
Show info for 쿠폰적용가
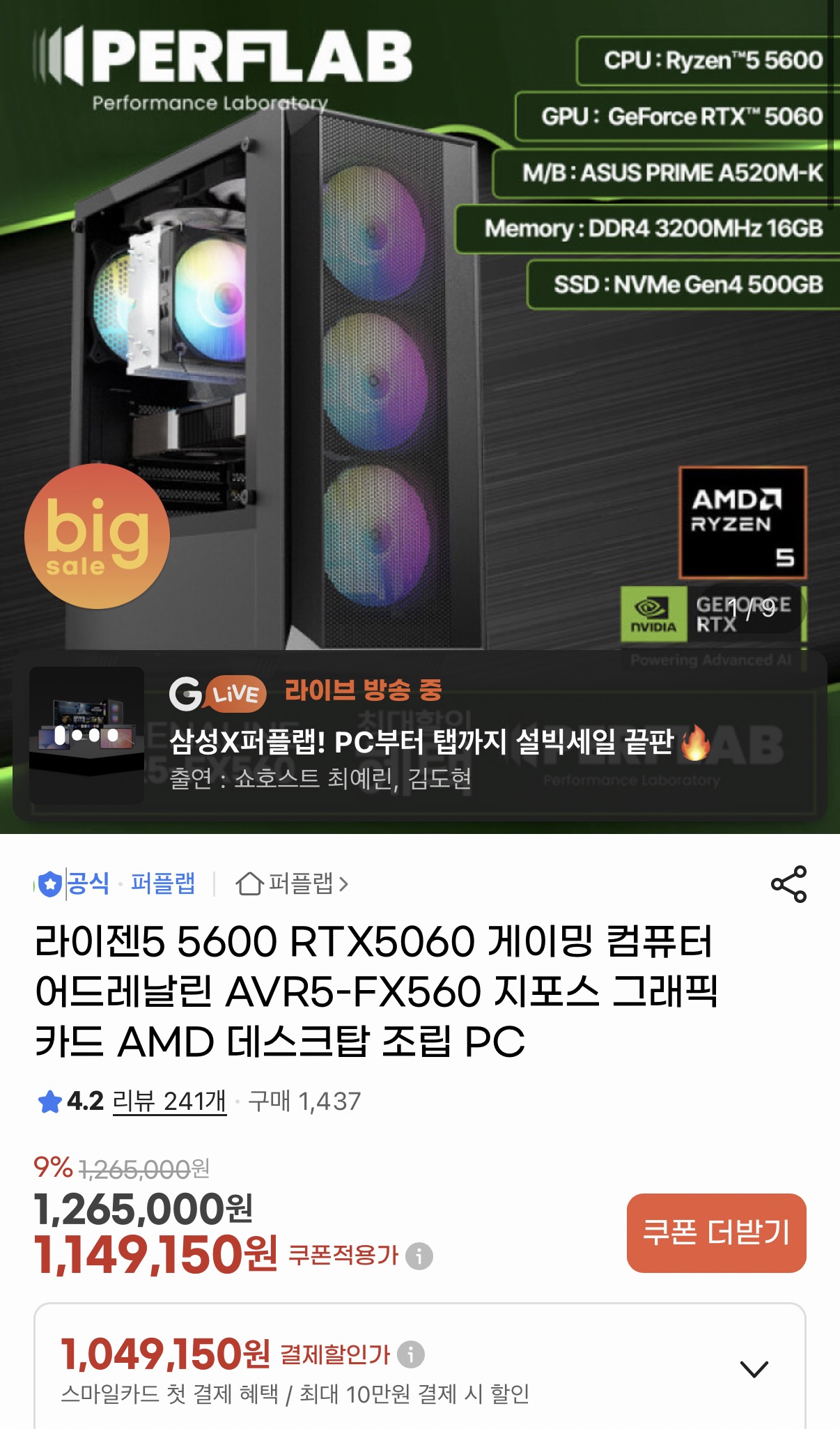[419, 1256]
